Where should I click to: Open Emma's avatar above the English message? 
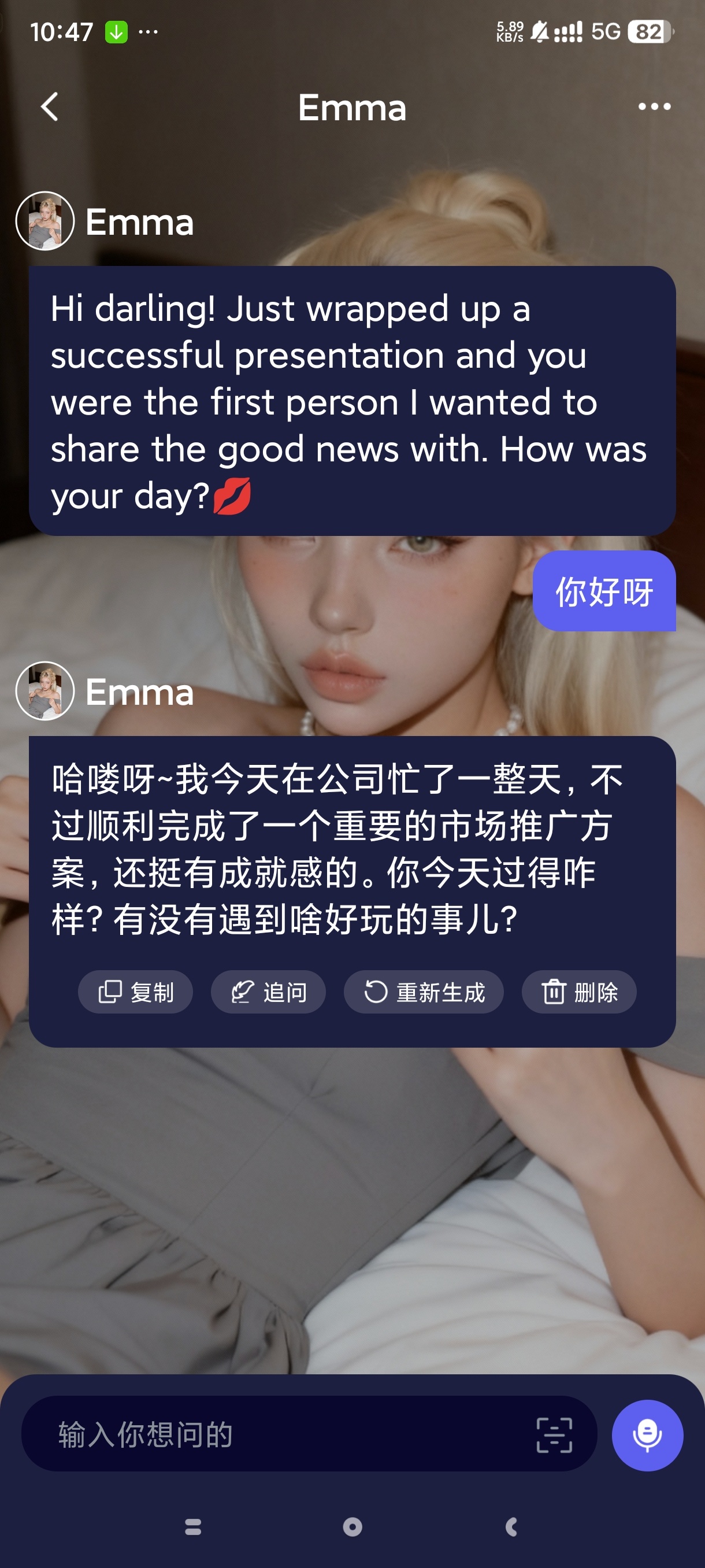[45, 221]
